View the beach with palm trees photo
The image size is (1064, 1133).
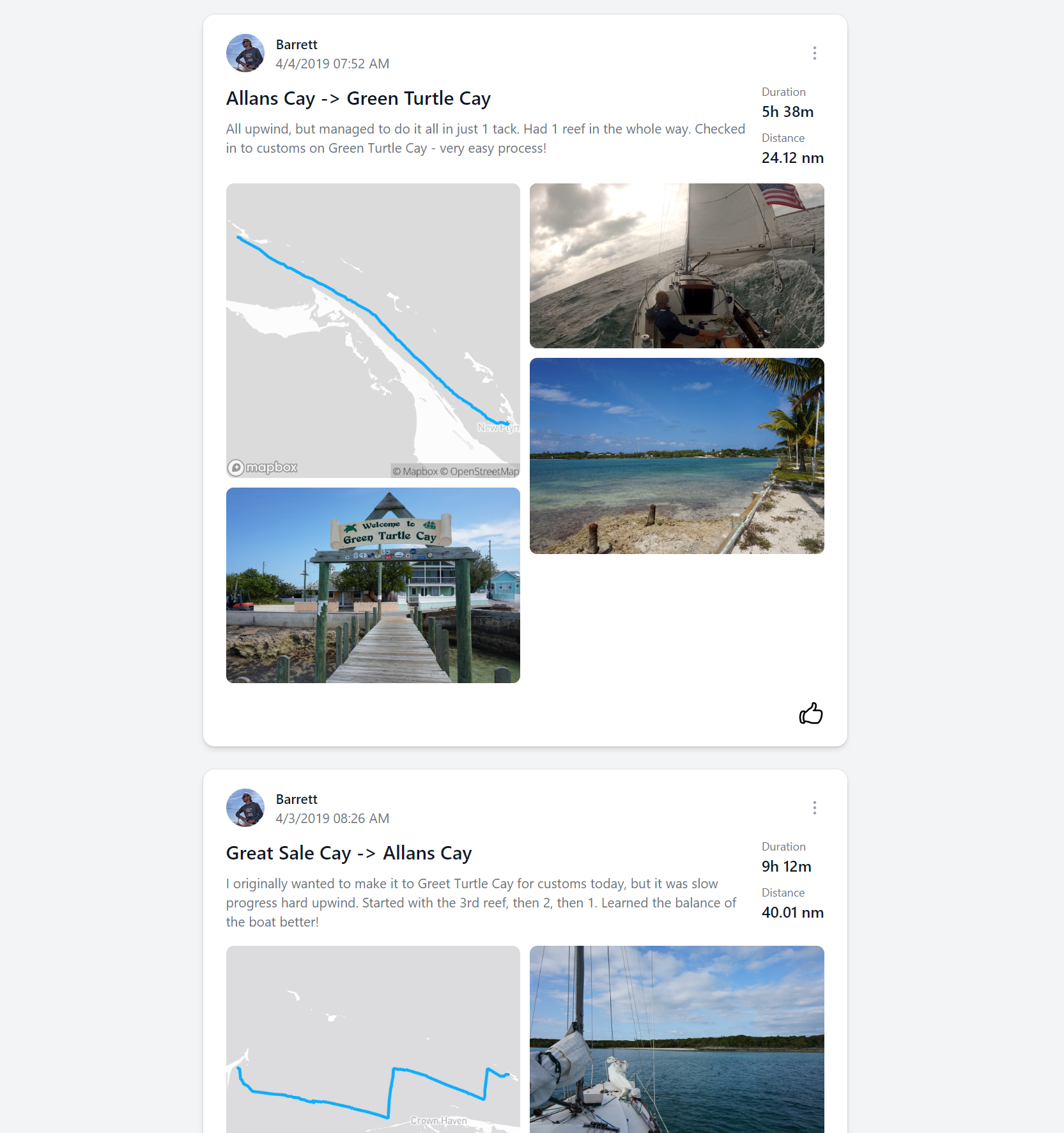click(x=676, y=456)
